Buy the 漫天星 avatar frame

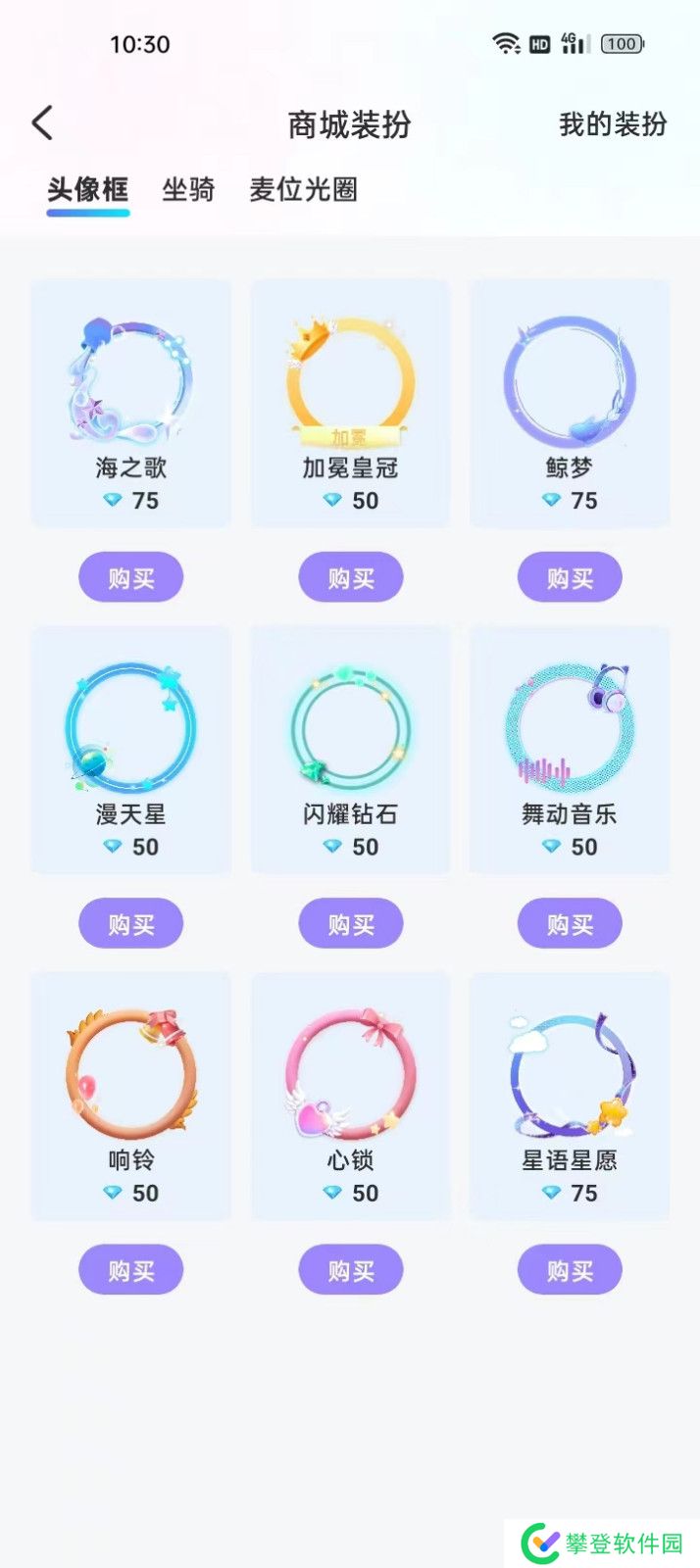pos(130,923)
